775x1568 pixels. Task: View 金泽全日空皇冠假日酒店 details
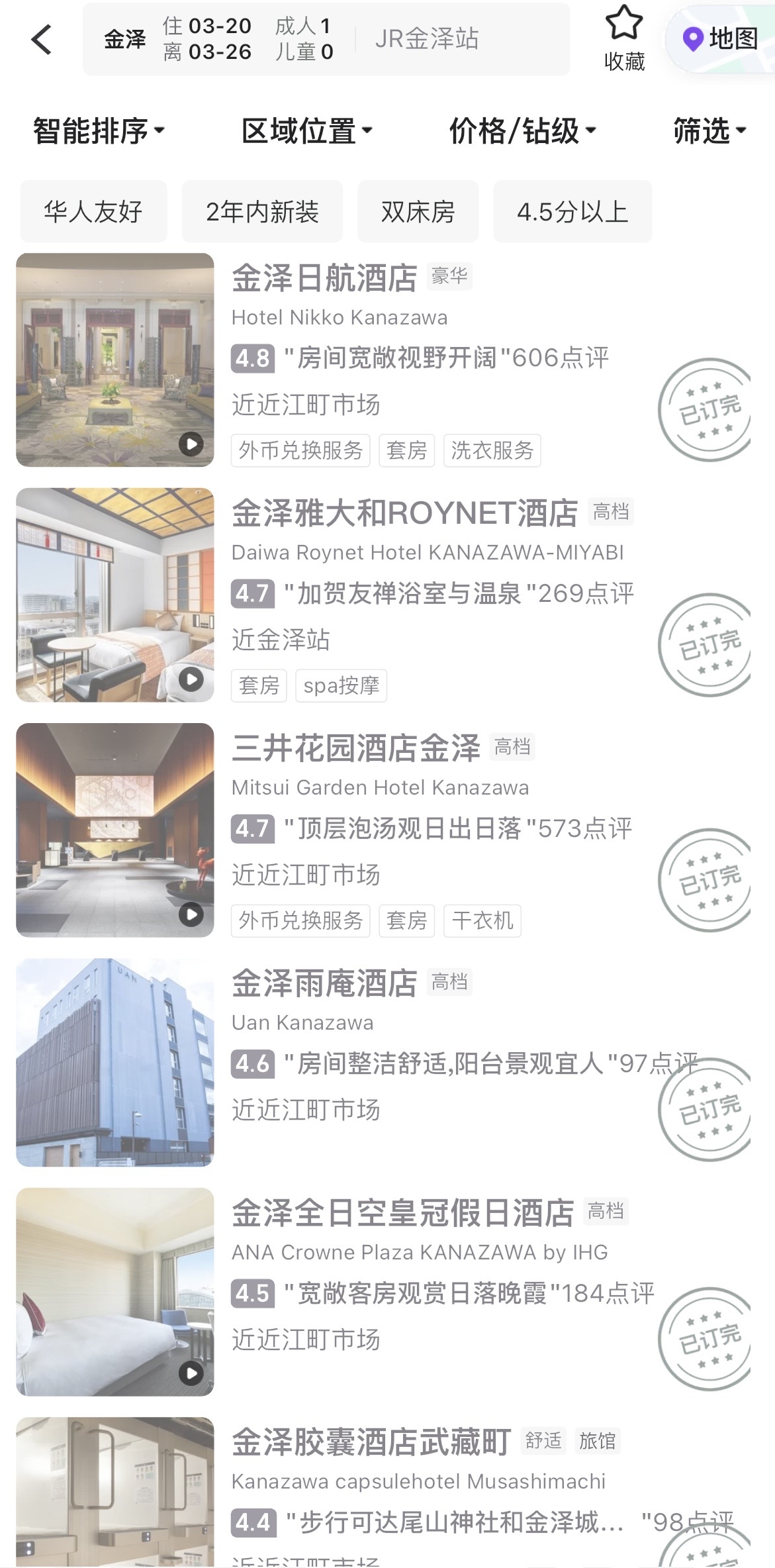pyautogui.click(x=402, y=1213)
